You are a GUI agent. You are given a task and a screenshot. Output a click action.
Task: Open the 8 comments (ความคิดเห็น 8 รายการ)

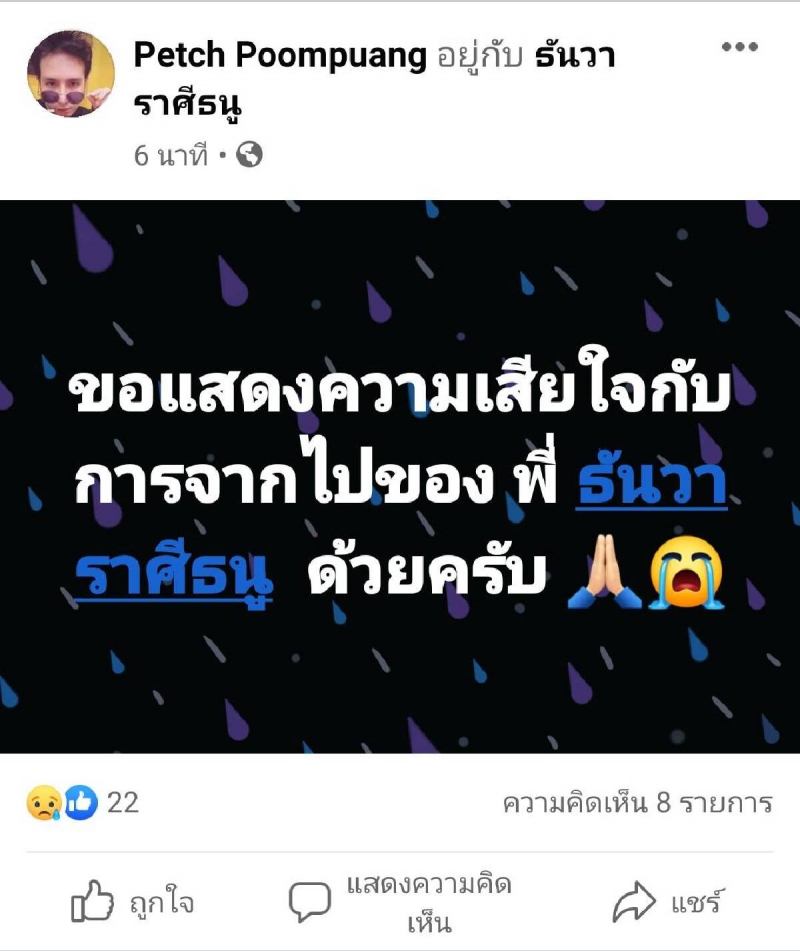coord(636,803)
